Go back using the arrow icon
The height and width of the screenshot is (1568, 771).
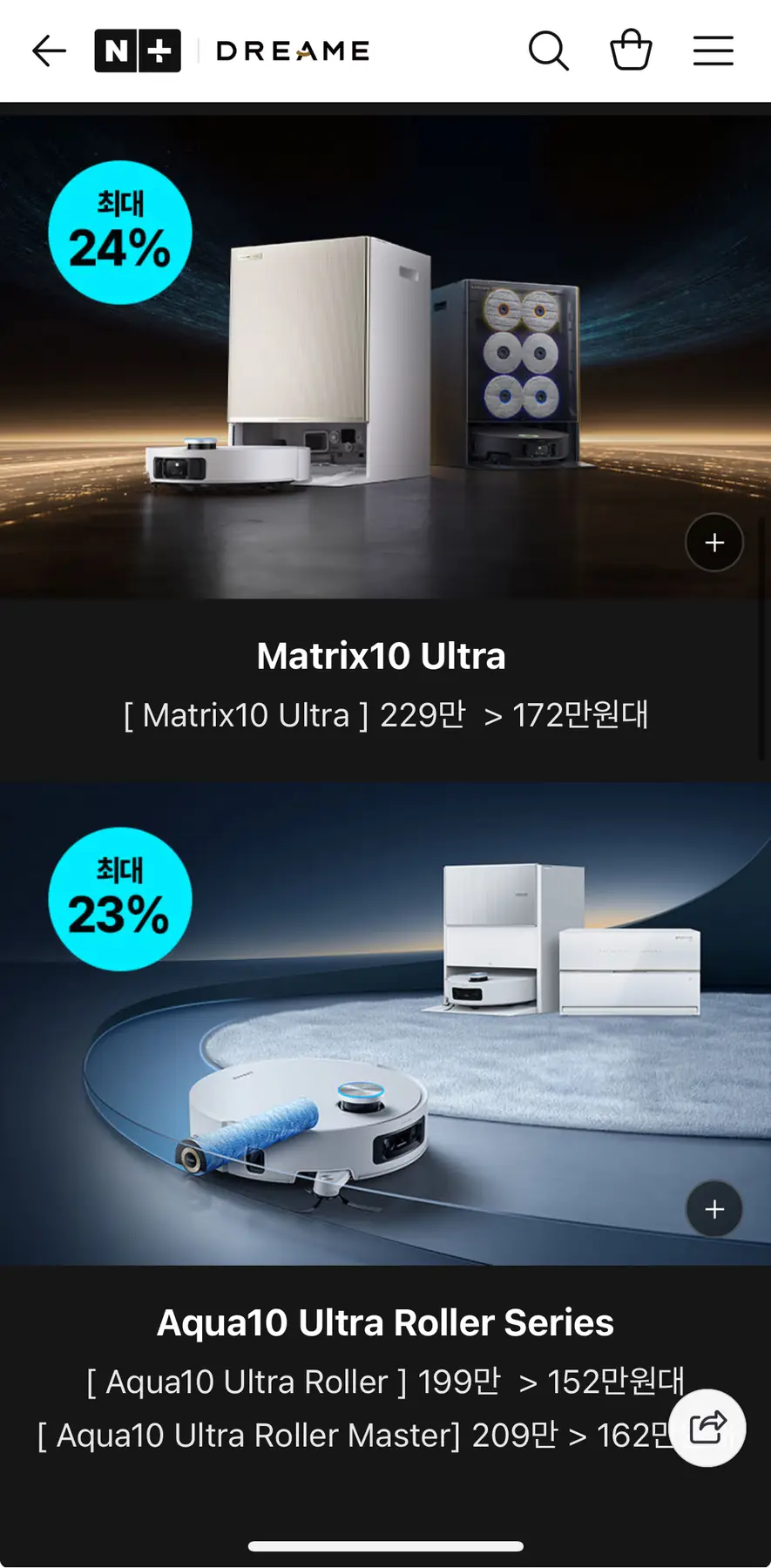click(x=49, y=51)
